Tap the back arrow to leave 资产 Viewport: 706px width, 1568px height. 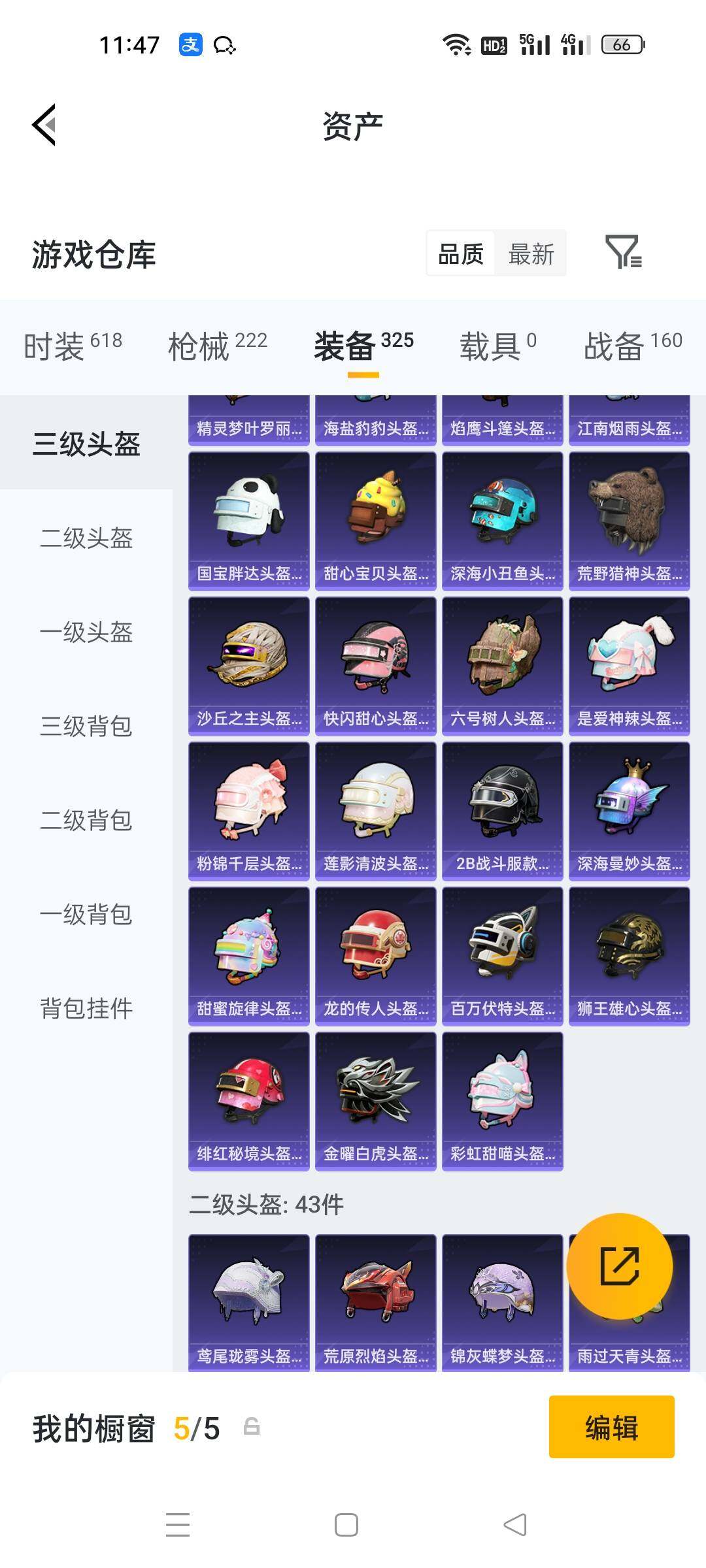tap(43, 125)
